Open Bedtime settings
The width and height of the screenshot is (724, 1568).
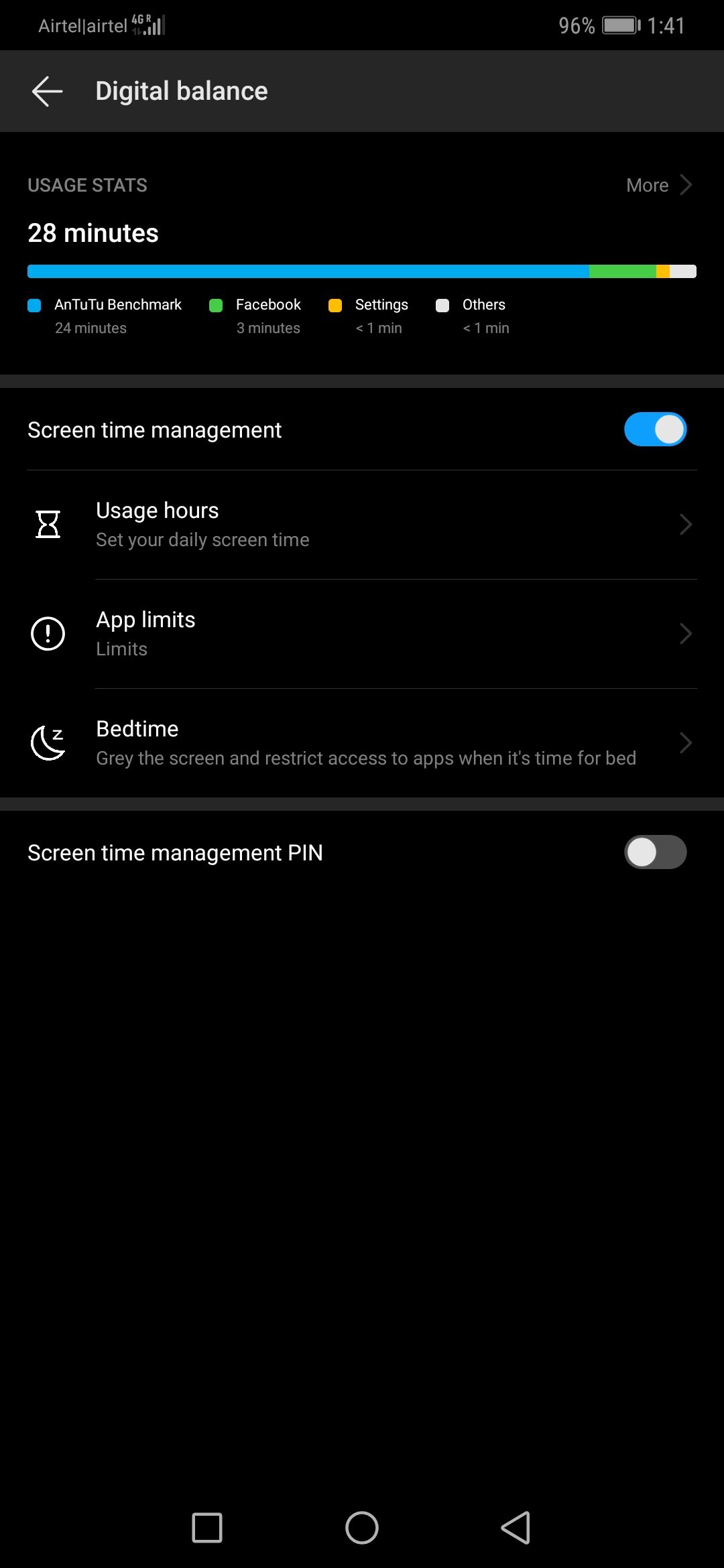(362, 743)
